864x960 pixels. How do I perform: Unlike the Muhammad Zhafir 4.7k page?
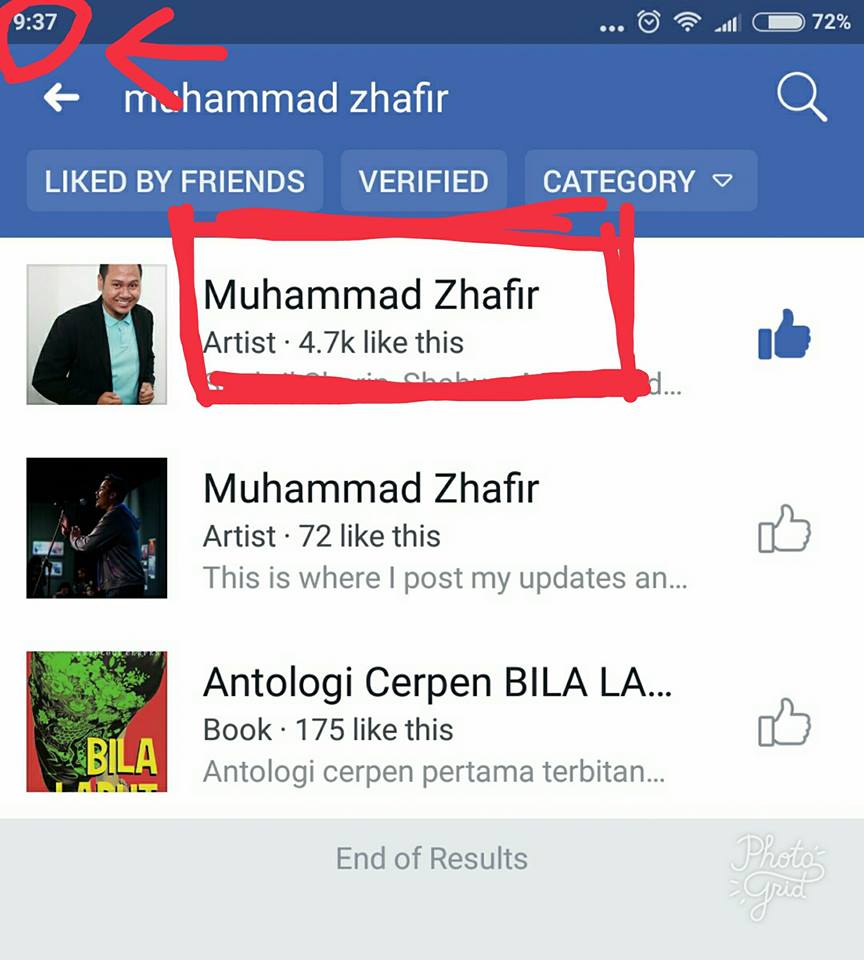tap(784, 334)
